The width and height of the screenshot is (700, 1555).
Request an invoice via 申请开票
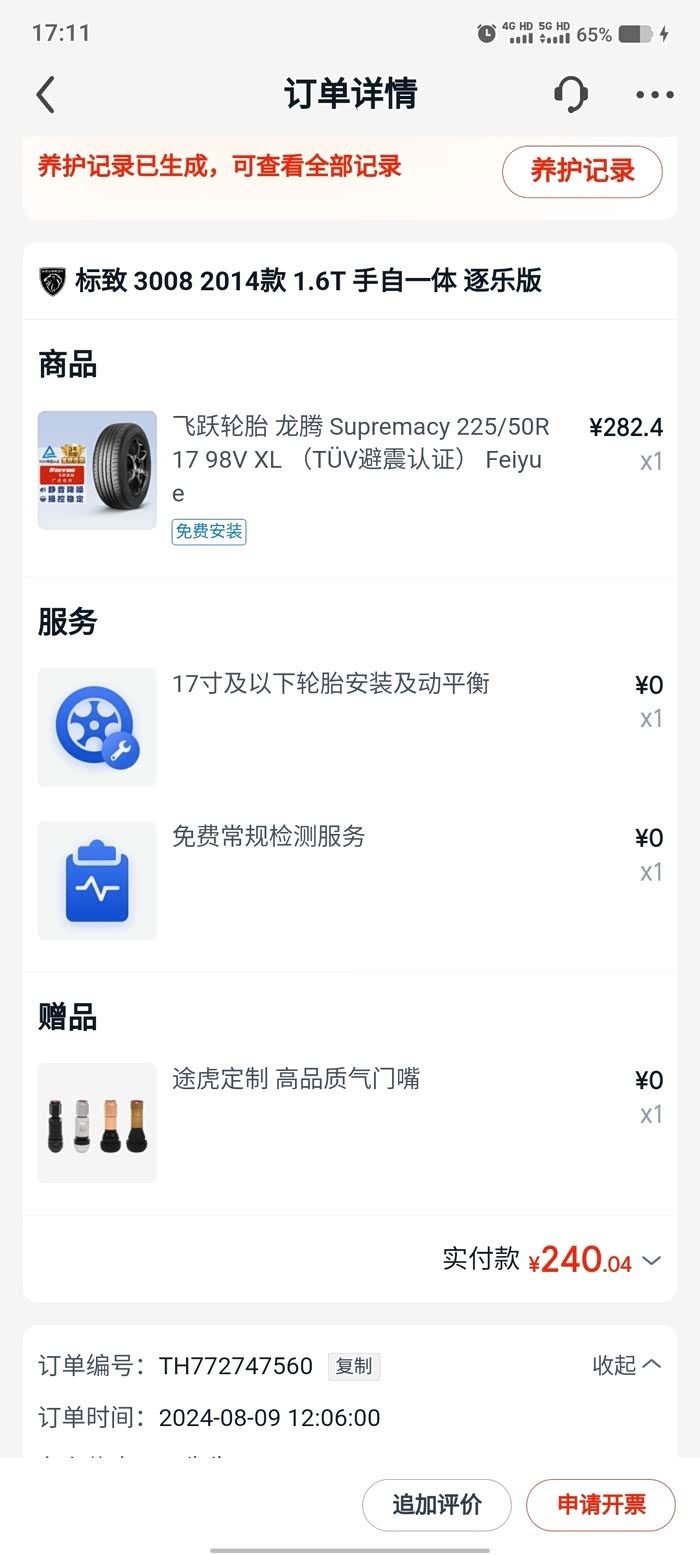click(x=601, y=1505)
